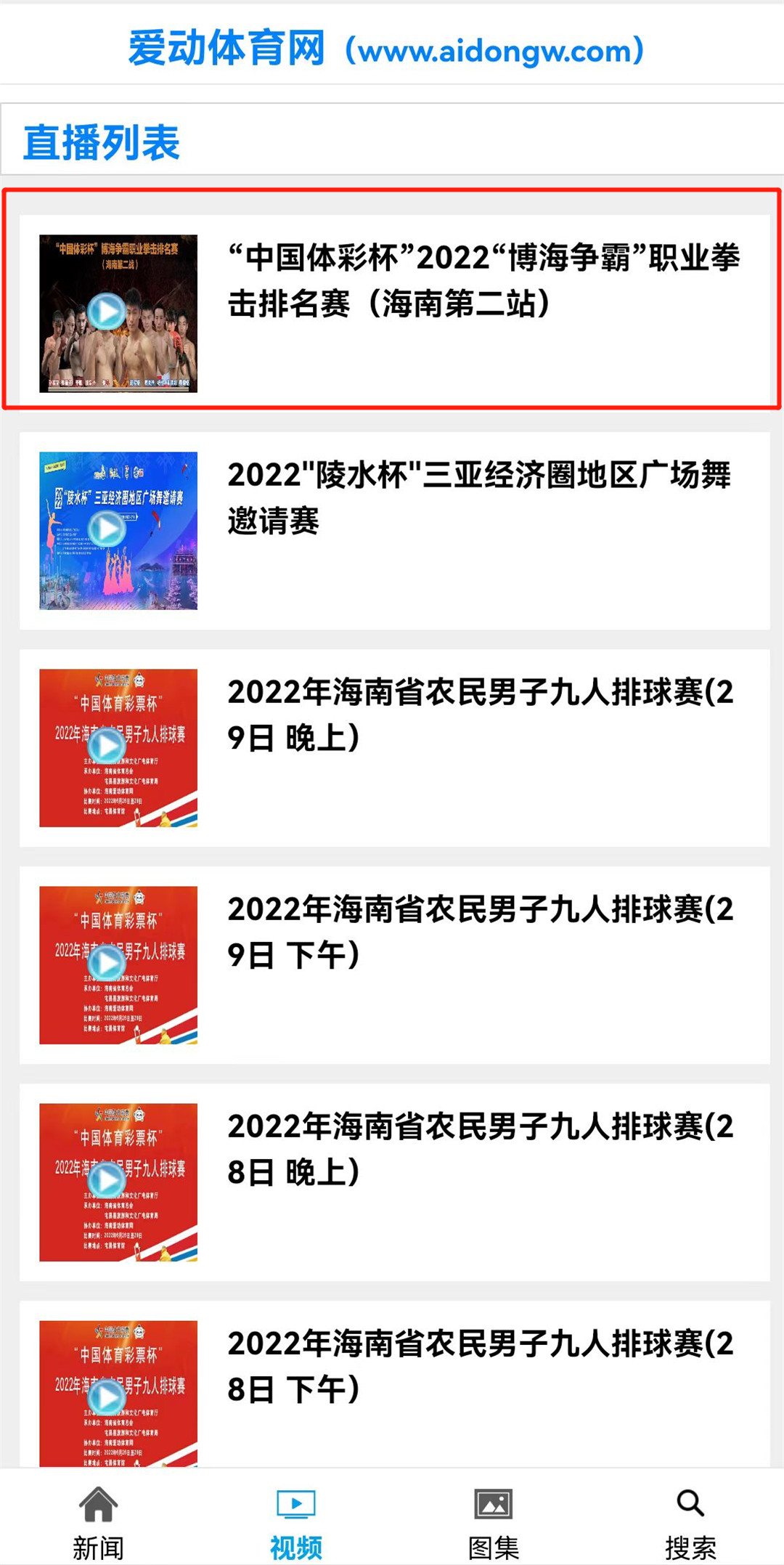This screenshot has height=1565, width=784.
Task: Open the 陵水杯 square dance invitational livestream
Action: 394,530
